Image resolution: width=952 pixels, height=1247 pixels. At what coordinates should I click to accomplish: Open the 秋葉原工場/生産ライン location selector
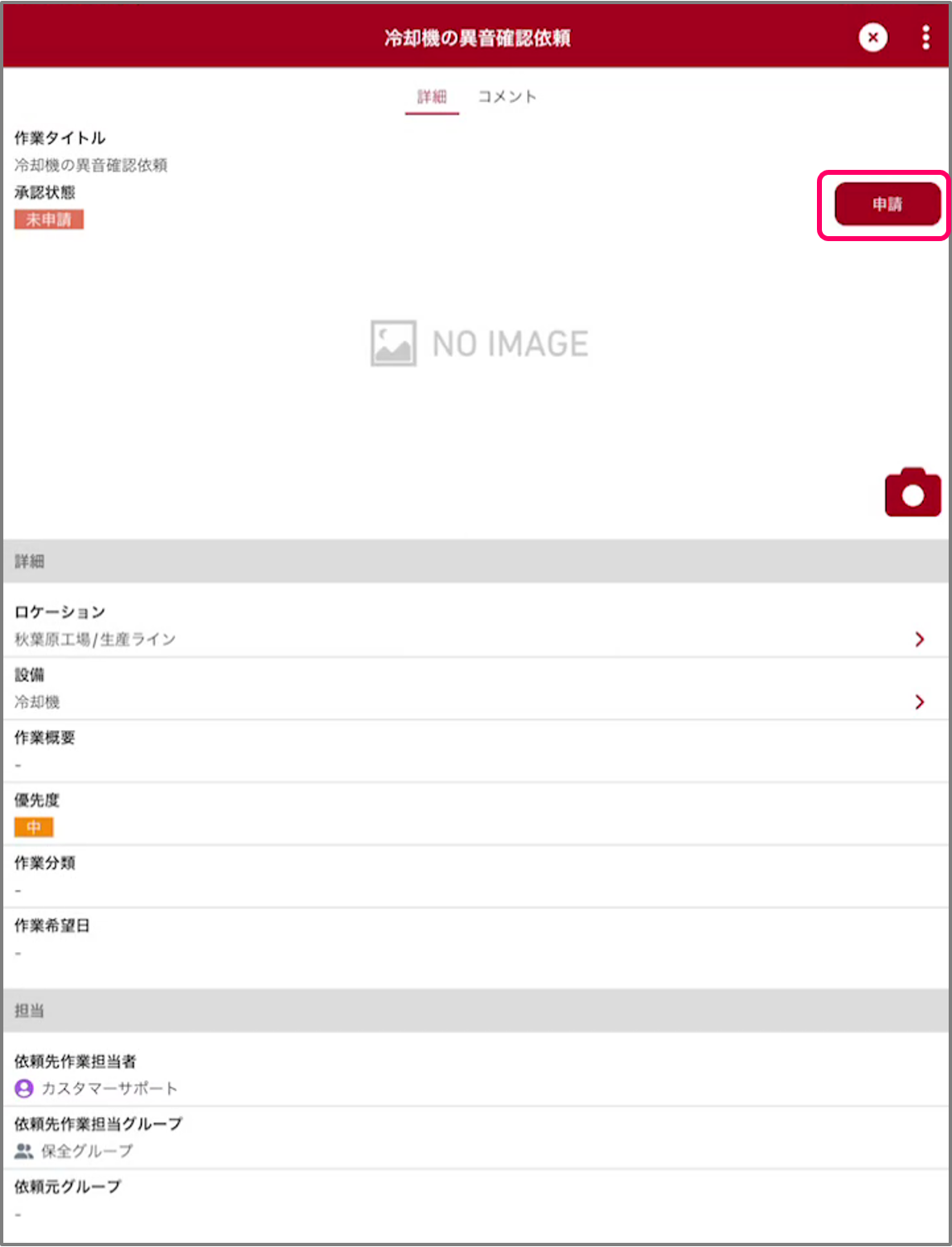click(x=94, y=639)
